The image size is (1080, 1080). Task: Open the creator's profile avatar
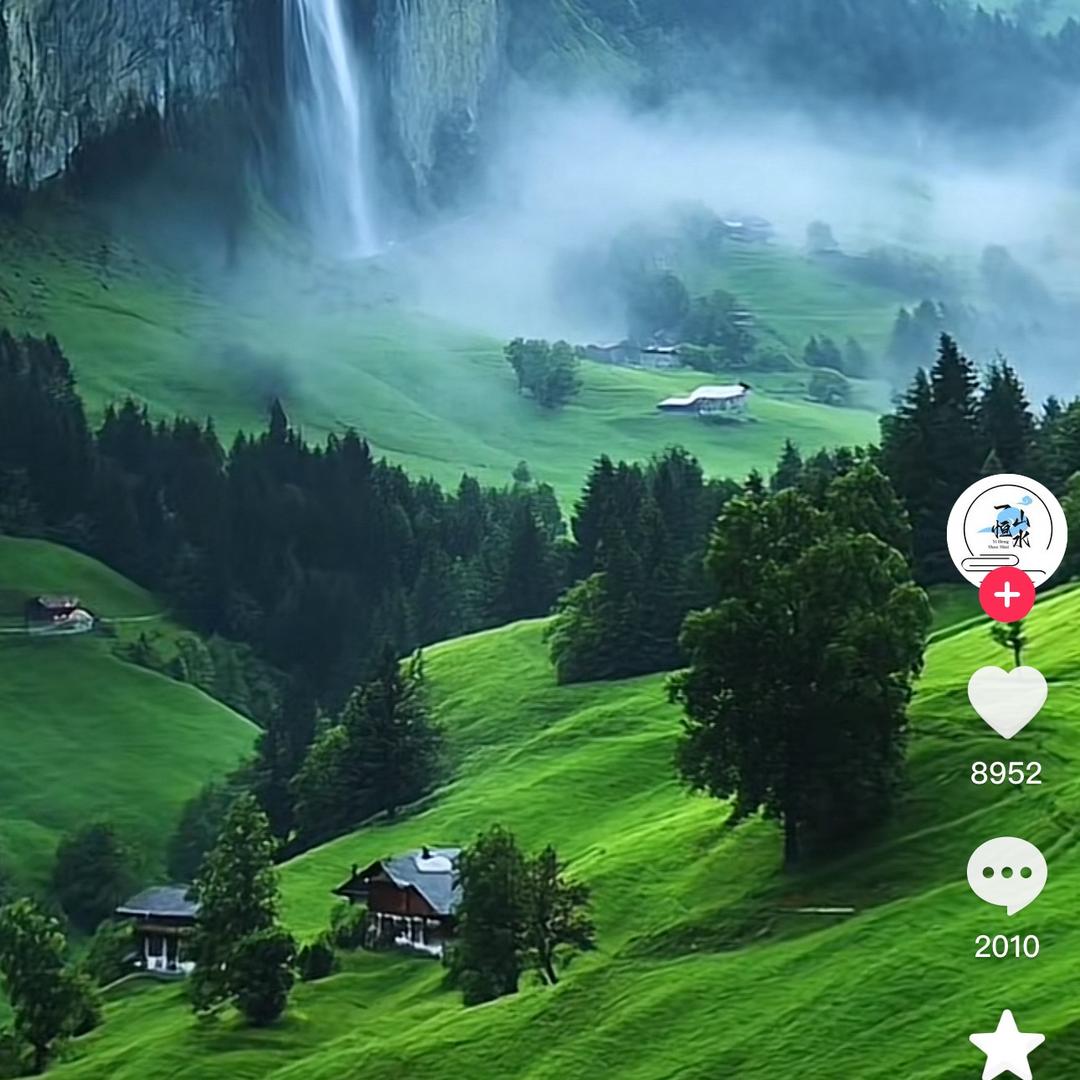click(x=1006, y=529)
